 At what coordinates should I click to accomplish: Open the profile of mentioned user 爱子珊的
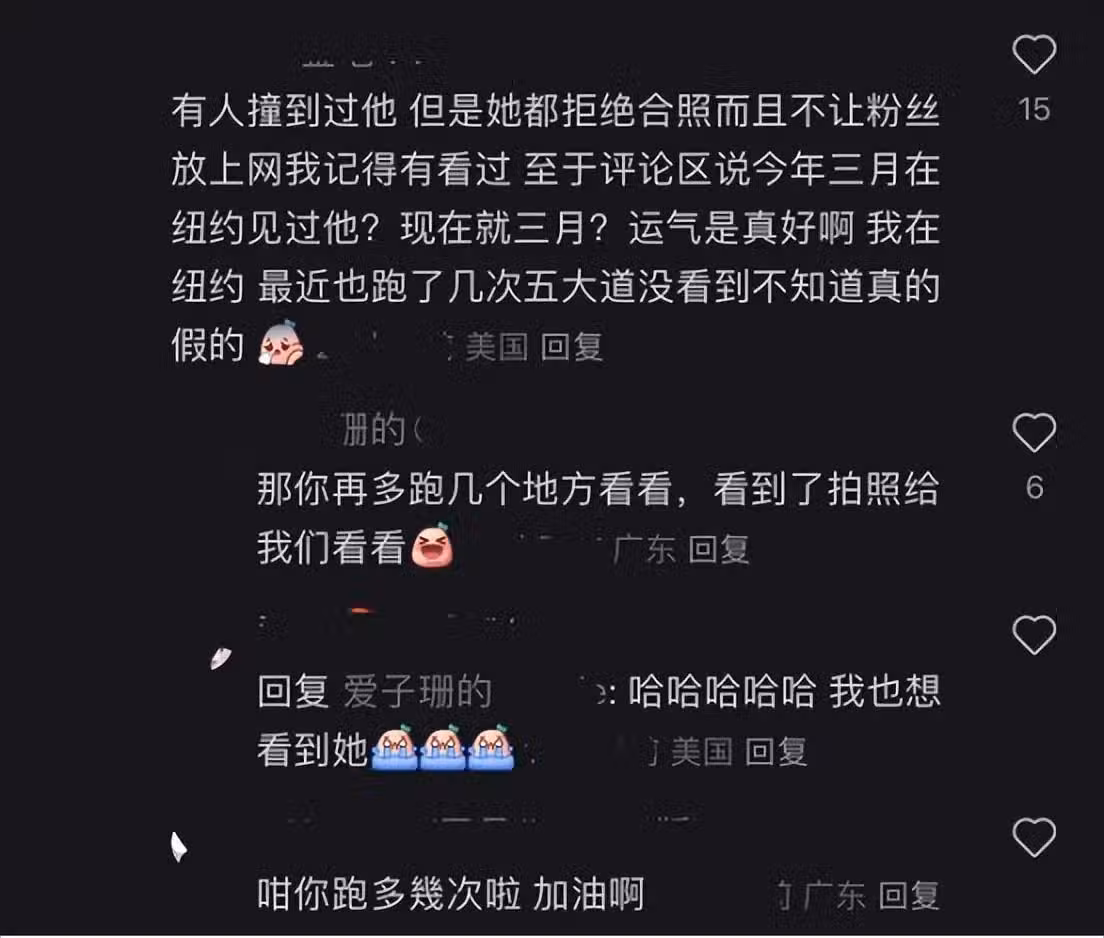[x=418, y=692]
